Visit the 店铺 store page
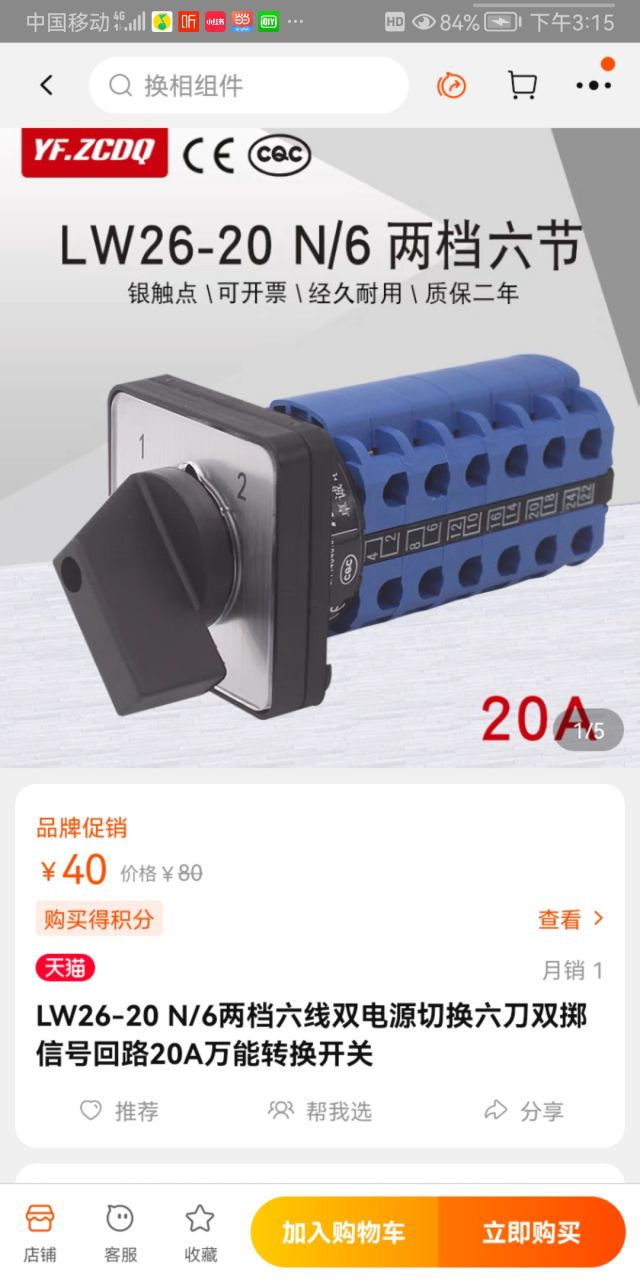Viewport: 640px width, 1280px height. [40, 1232]
